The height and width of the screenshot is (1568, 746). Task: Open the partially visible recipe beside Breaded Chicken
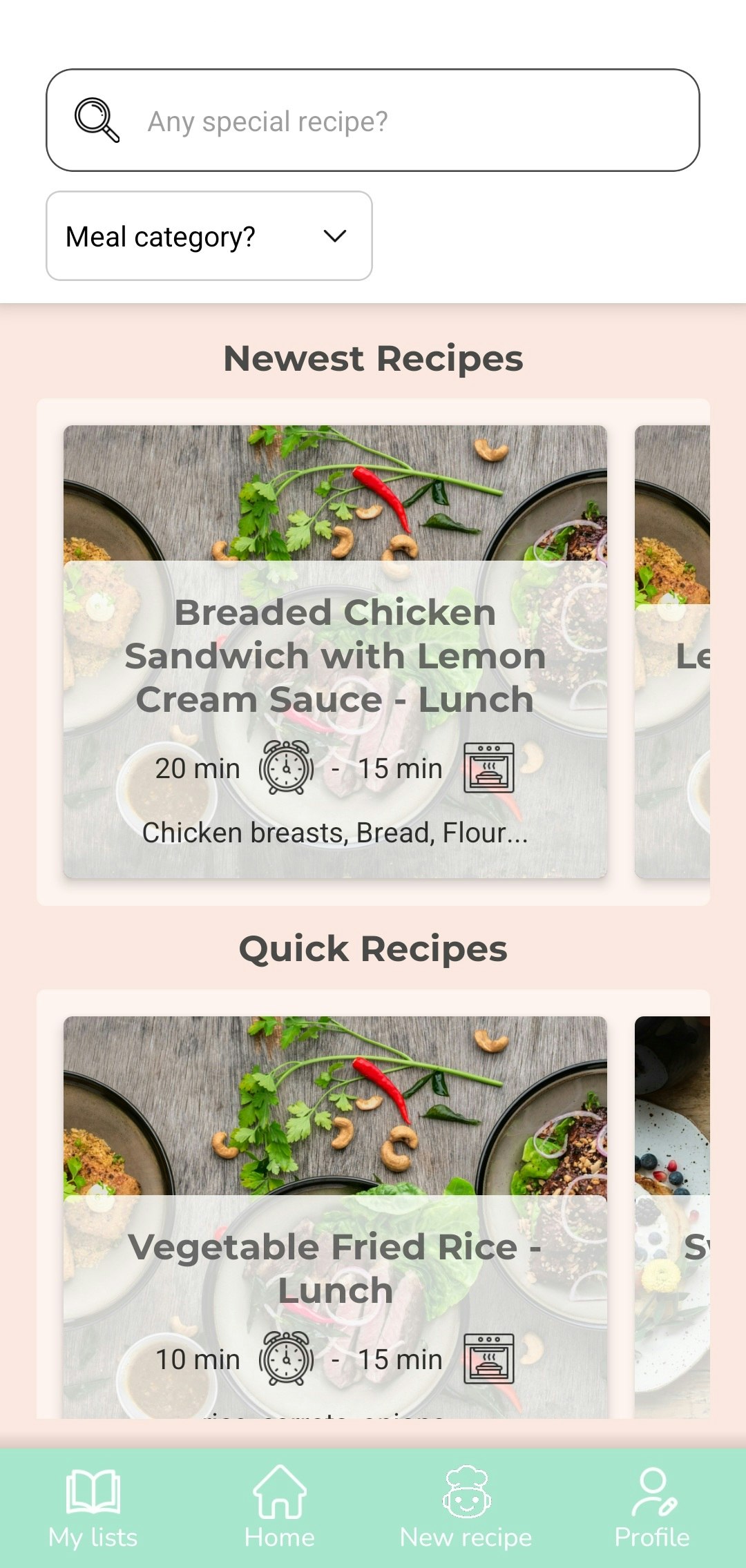coord(691,656)
